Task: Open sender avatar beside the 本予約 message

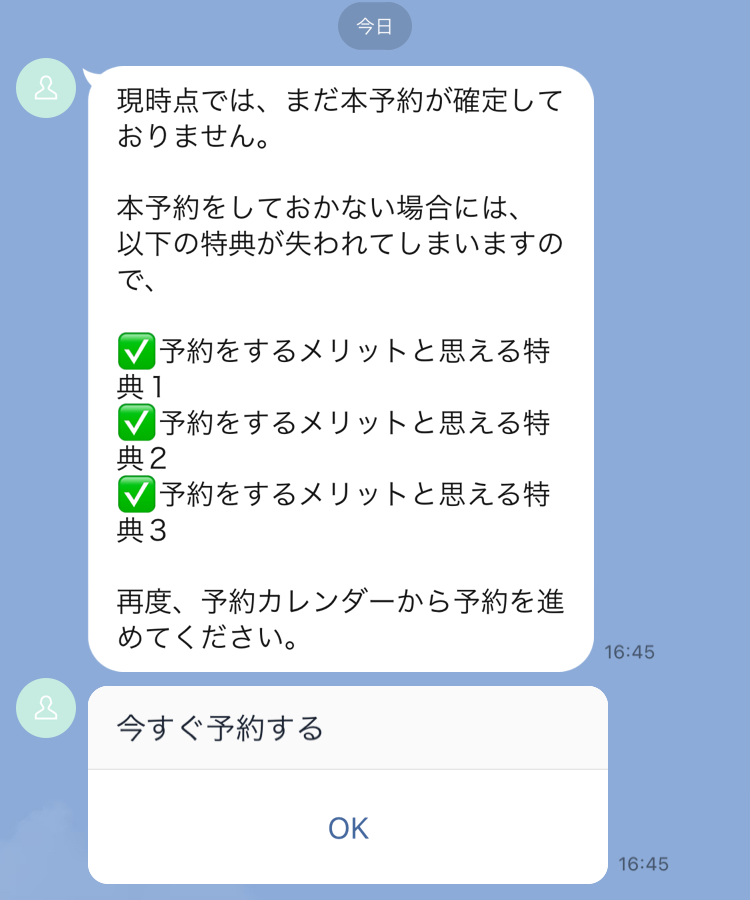Action: [46, 88]
